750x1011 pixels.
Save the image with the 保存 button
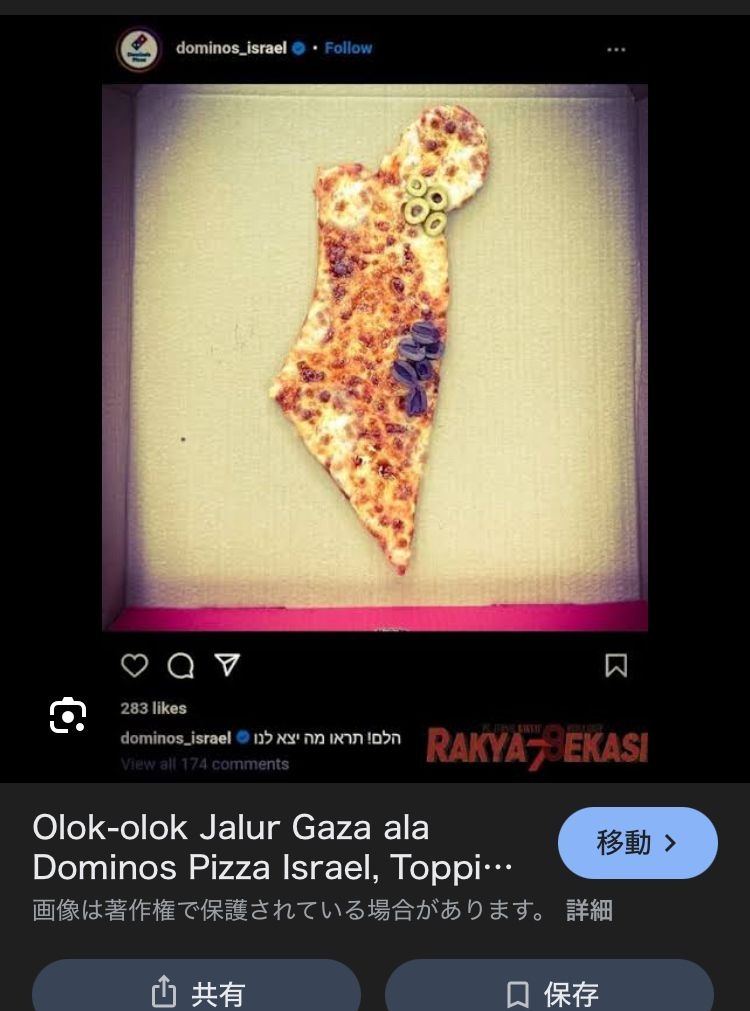(x=549, y=992)
